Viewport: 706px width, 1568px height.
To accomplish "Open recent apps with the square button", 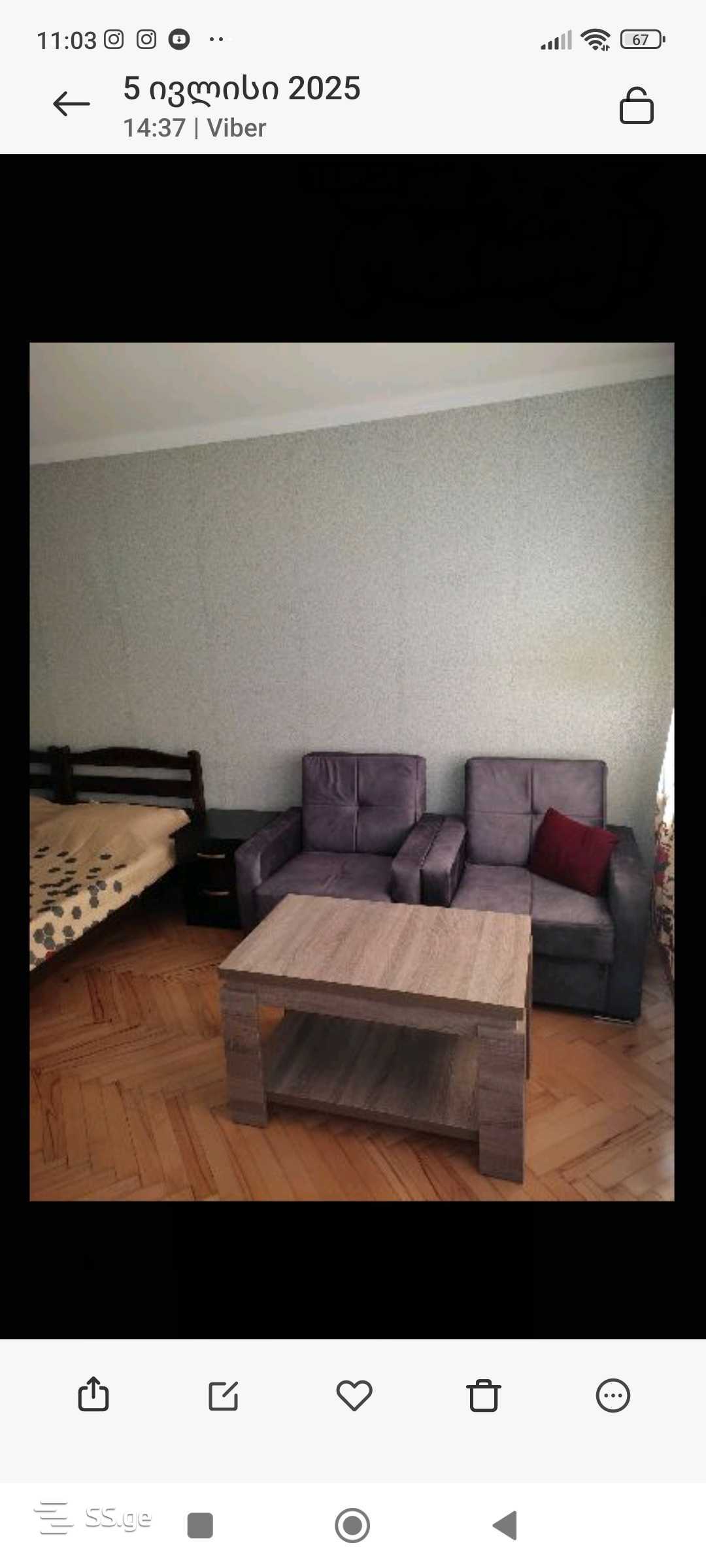I will (x=200, y=1526).
